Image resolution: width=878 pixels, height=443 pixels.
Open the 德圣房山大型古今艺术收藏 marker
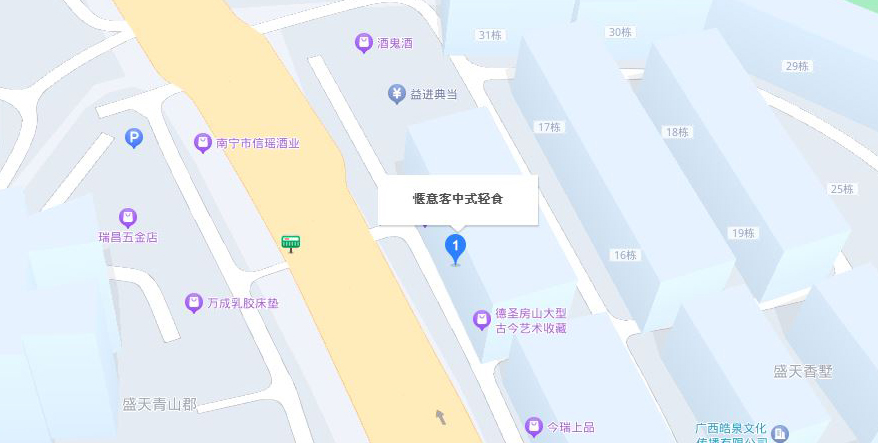[x=482, y=319]
